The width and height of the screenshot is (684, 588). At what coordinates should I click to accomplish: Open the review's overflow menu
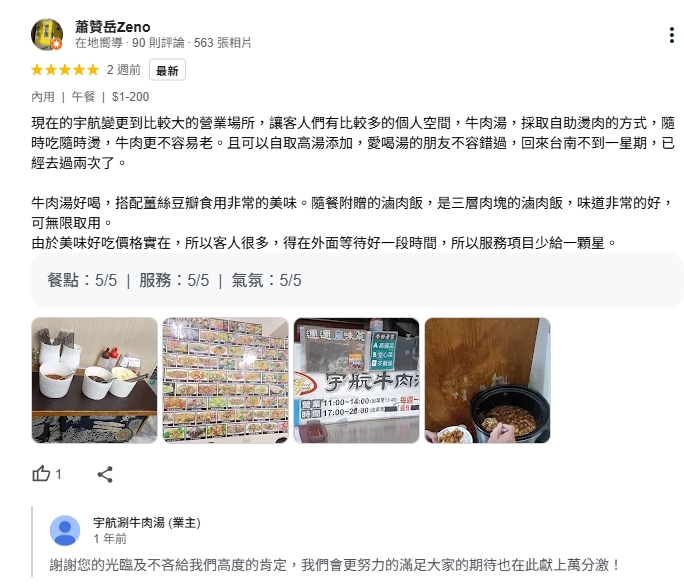click(671, 35)
